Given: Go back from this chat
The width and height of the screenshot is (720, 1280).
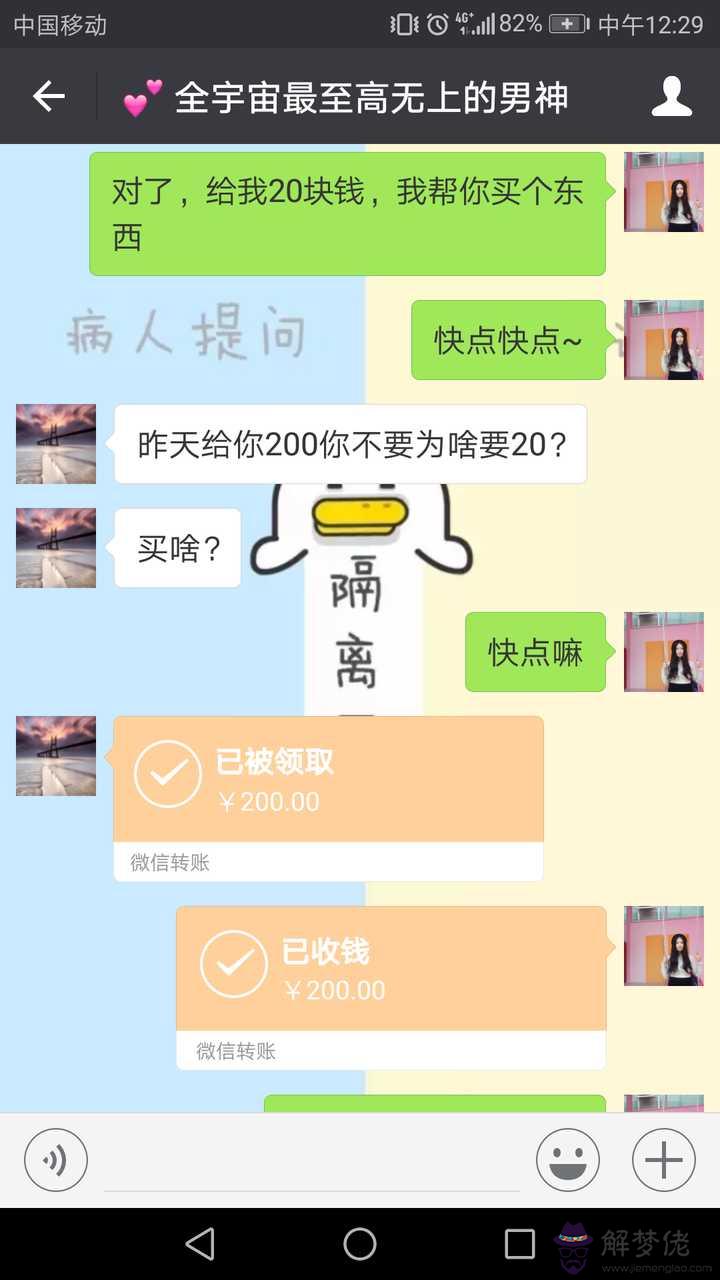Looking at the screenshot, I should pos(48,97).
